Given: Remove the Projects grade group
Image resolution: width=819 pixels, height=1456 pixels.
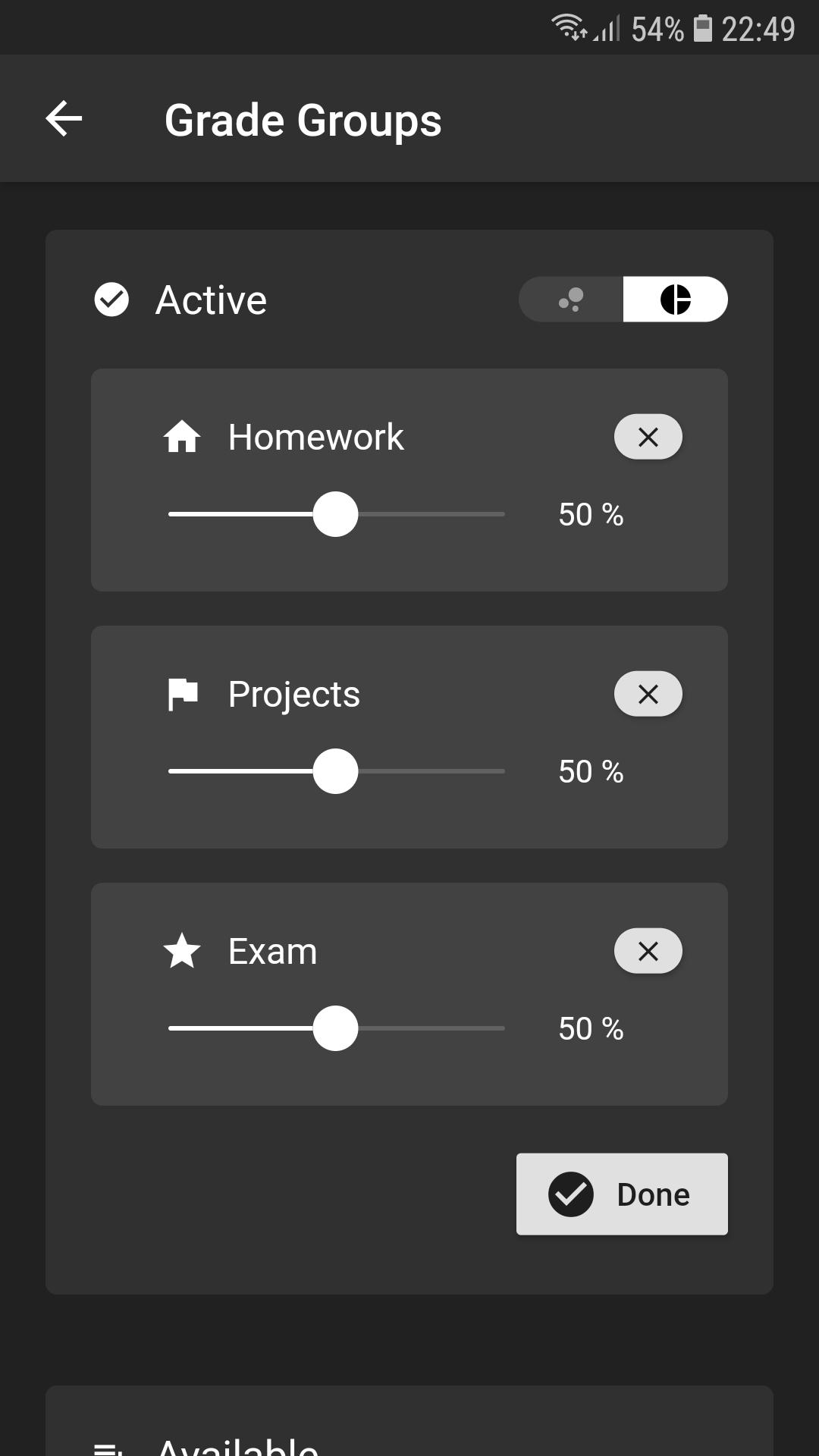Looking at the screenshot, I should [x=648, y=694].
